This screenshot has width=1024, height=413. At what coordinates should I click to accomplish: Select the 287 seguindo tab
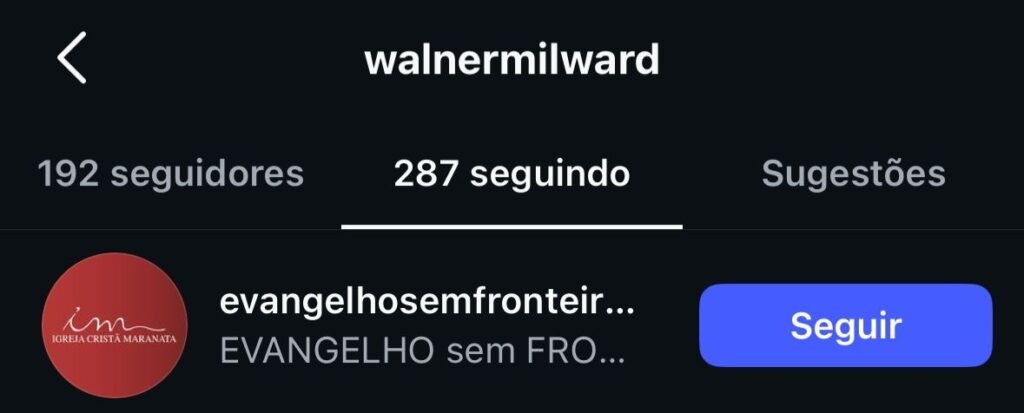pyautogui.click(x=511, y=174)
